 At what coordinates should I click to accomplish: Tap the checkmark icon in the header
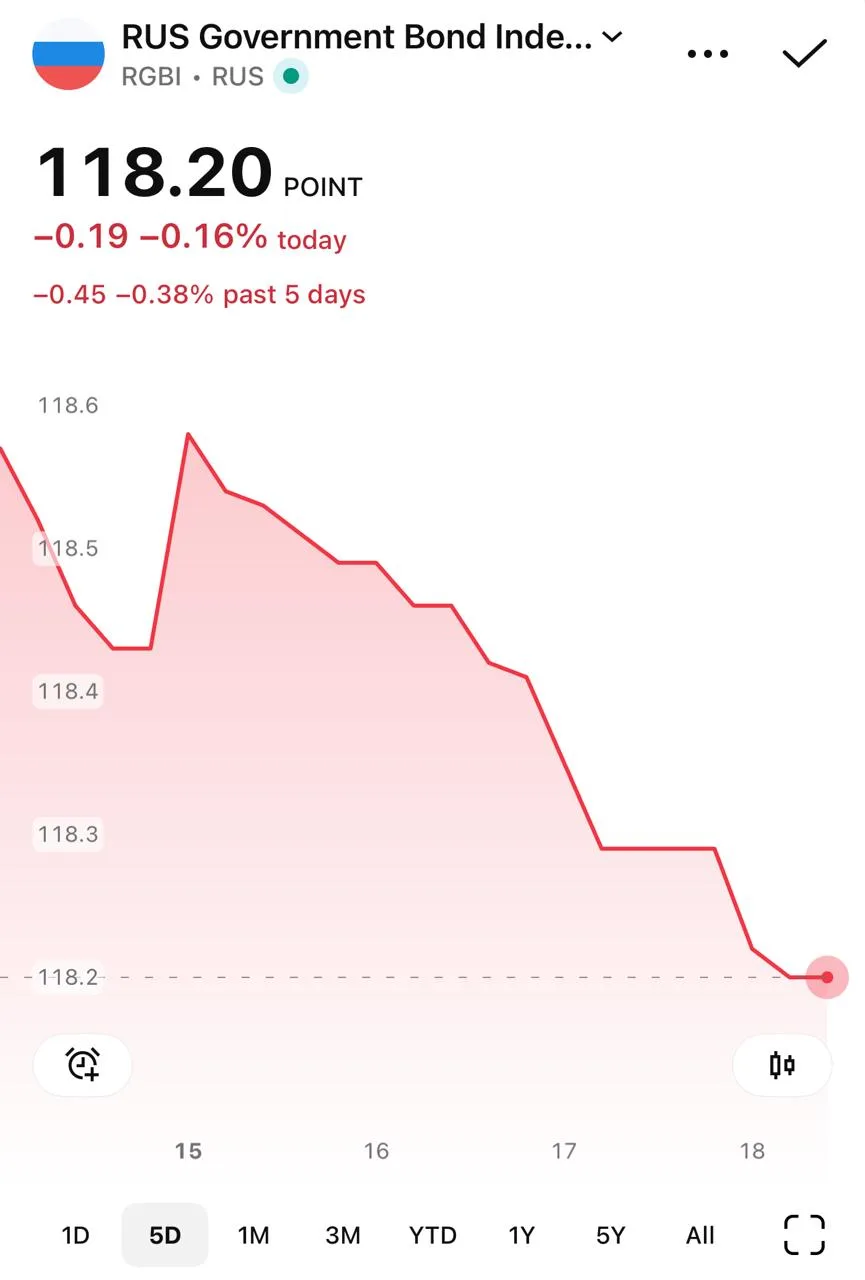[805, 53]
